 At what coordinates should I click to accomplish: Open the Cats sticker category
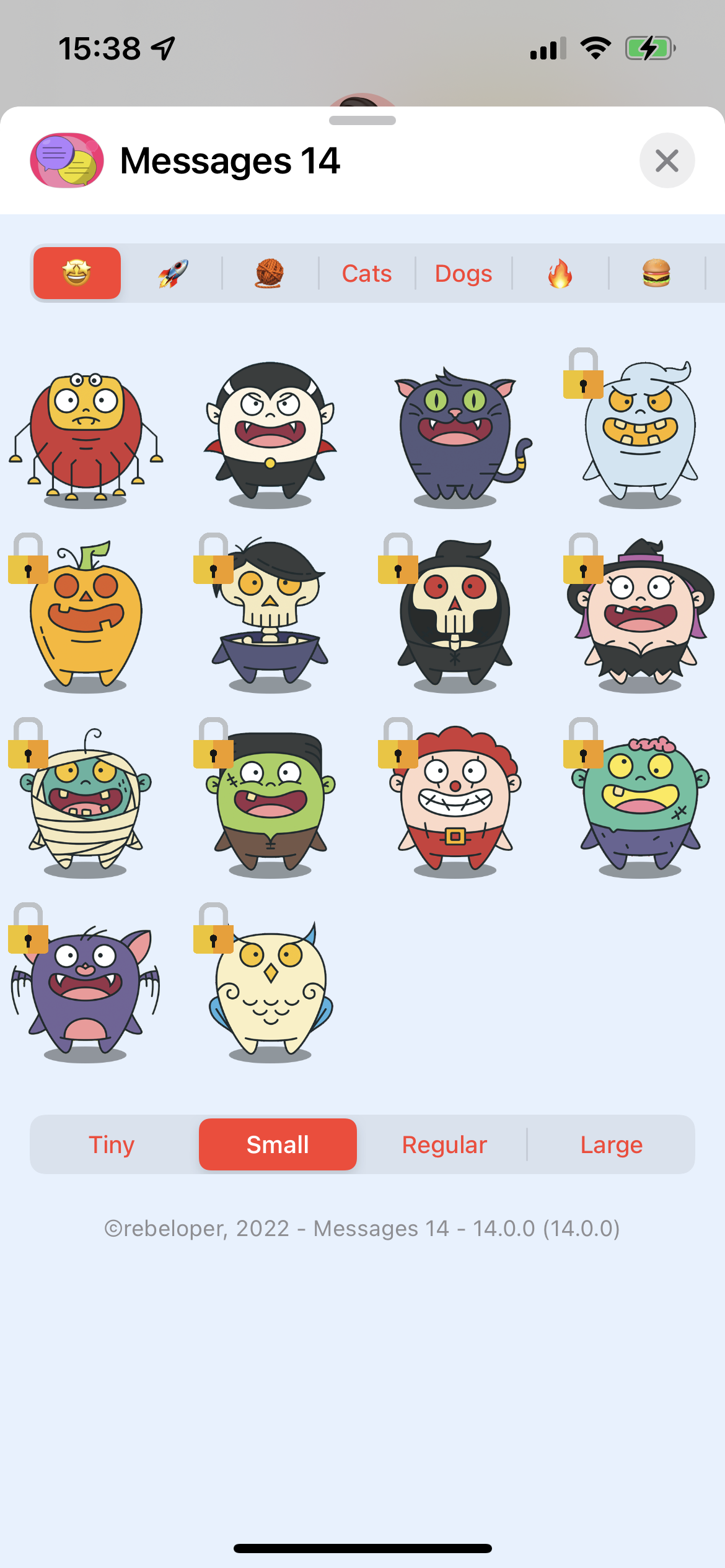367,273
